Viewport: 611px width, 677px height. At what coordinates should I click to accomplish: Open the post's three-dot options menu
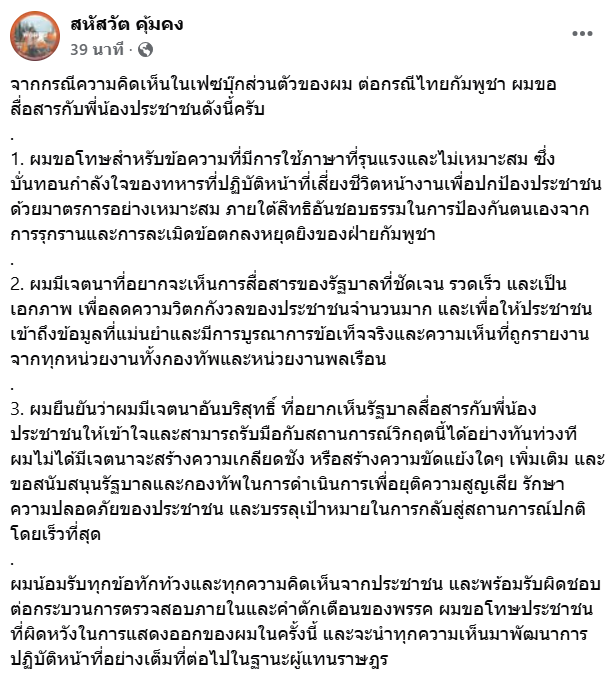581,33
